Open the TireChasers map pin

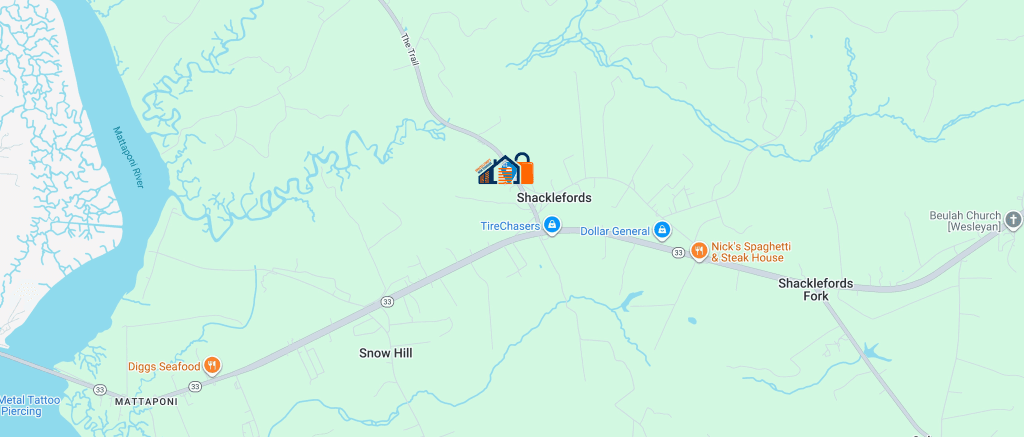click(551, 227)
